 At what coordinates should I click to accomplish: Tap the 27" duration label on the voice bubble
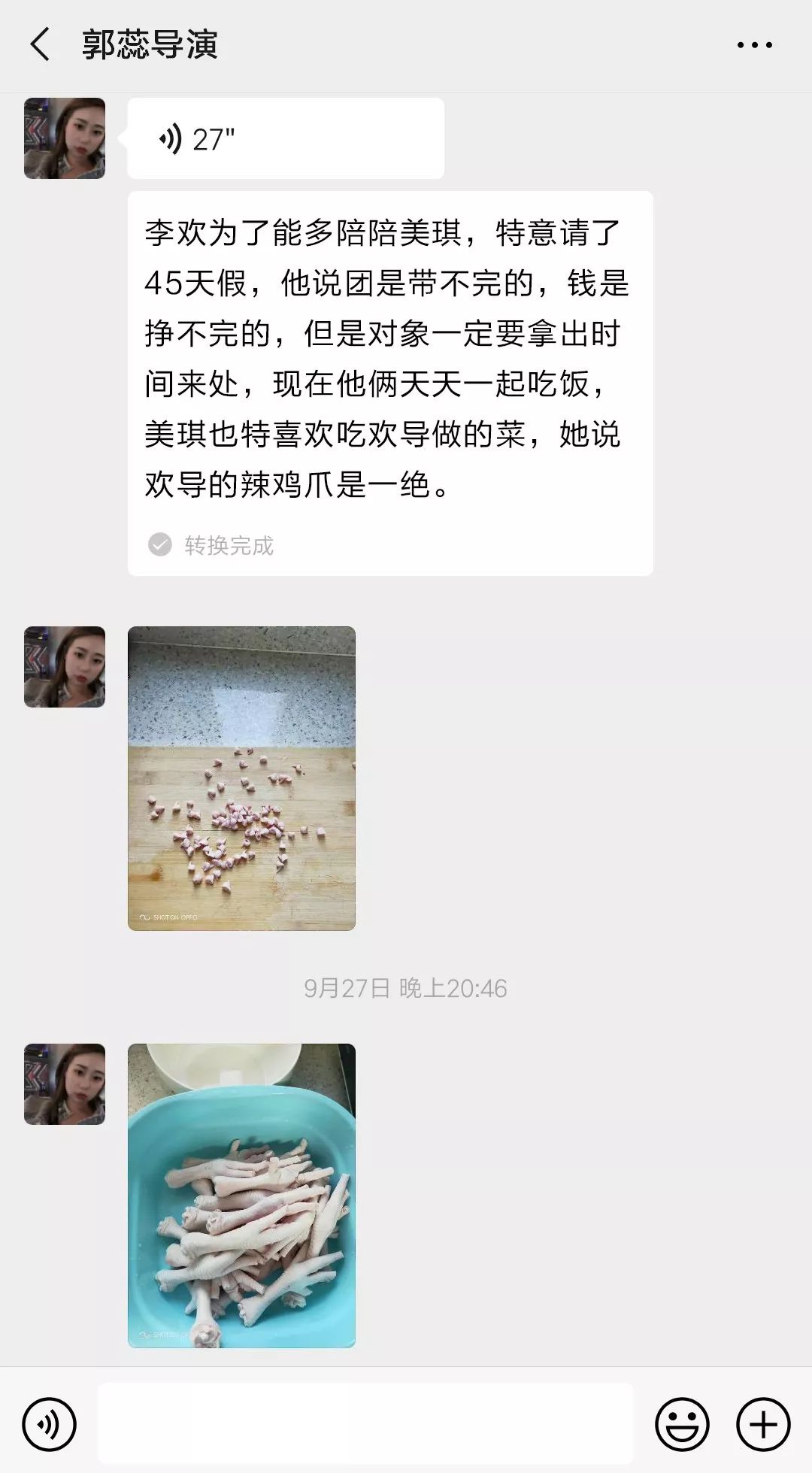coord(213,137)
